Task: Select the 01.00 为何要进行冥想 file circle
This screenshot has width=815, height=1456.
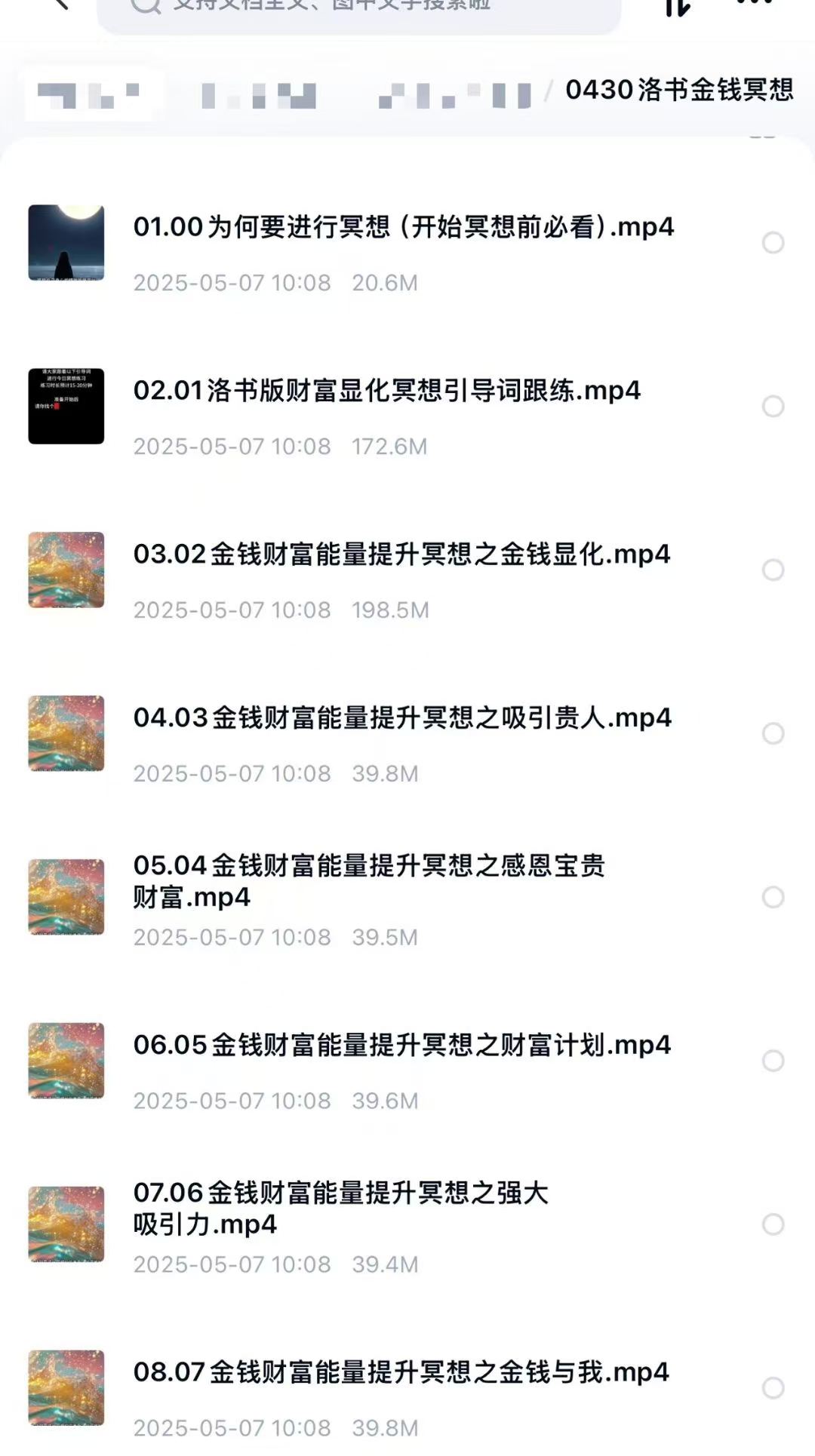Action: [x=773, y=243]
